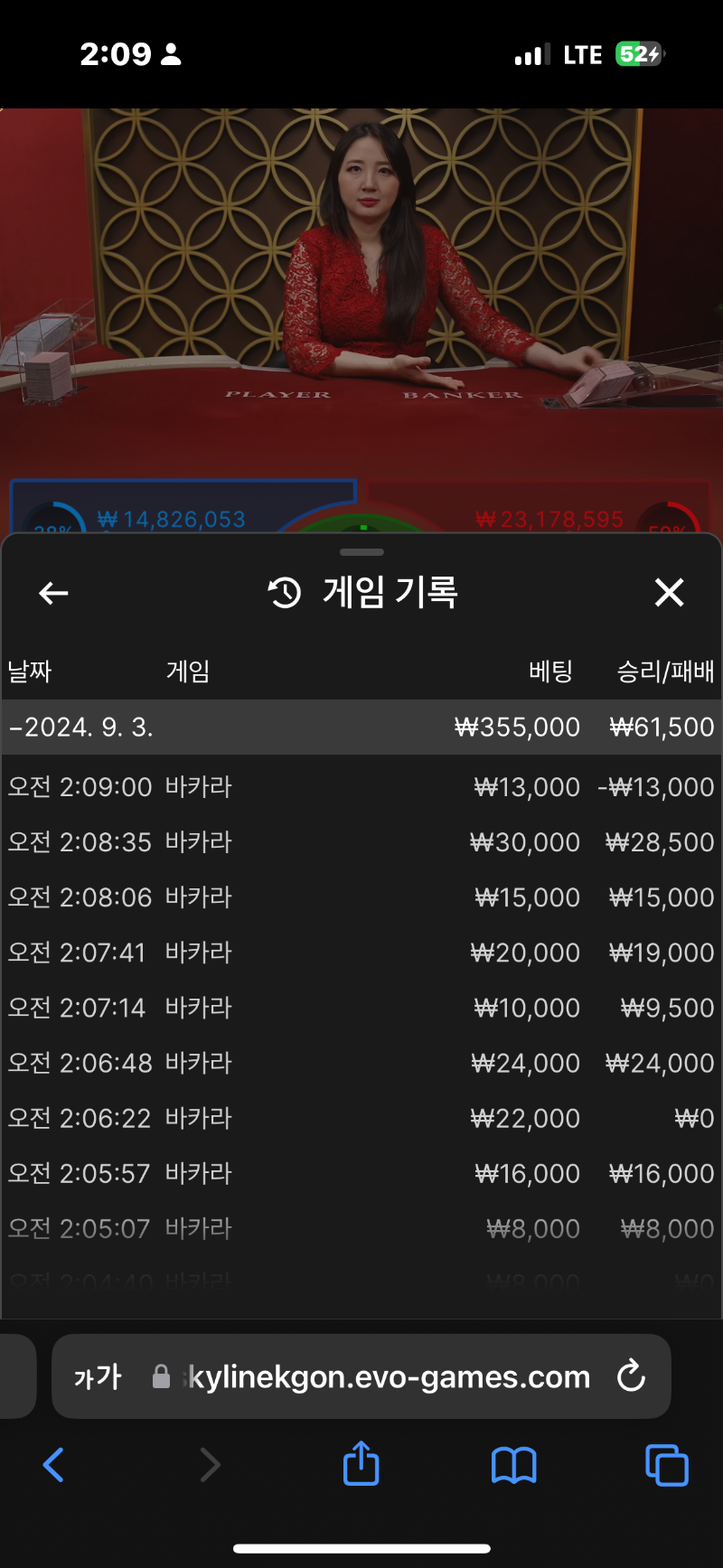Open the 오전 2:07:14 바카라 record
Screen dimensions: 723x1568
pyautogui.click(x=361, y=1008)
